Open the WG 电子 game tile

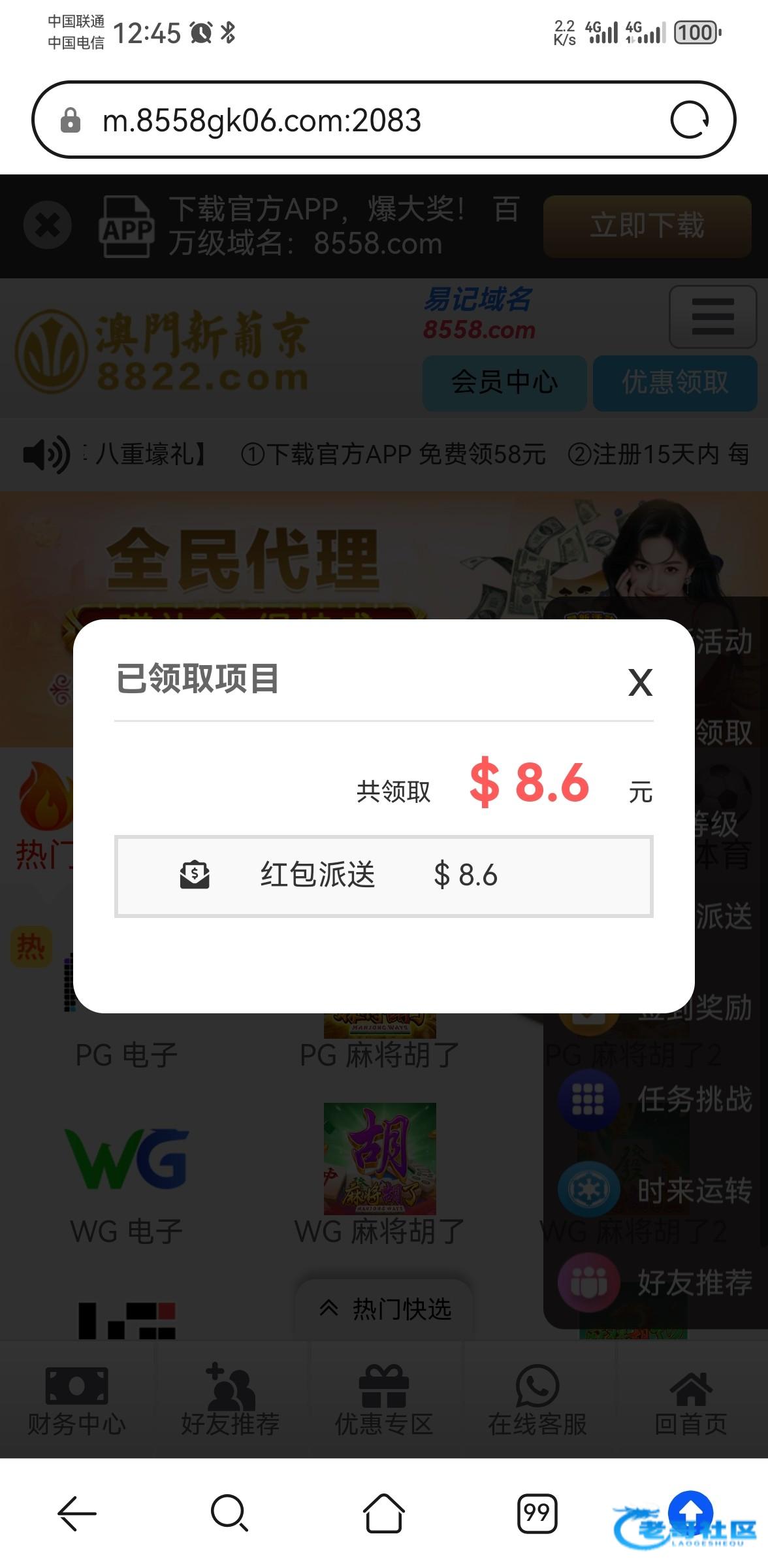[x=126, y=1183]
